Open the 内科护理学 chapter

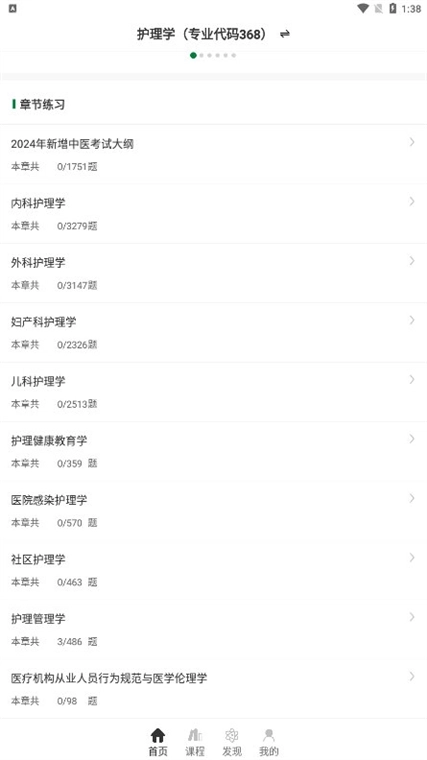(213, 214)
